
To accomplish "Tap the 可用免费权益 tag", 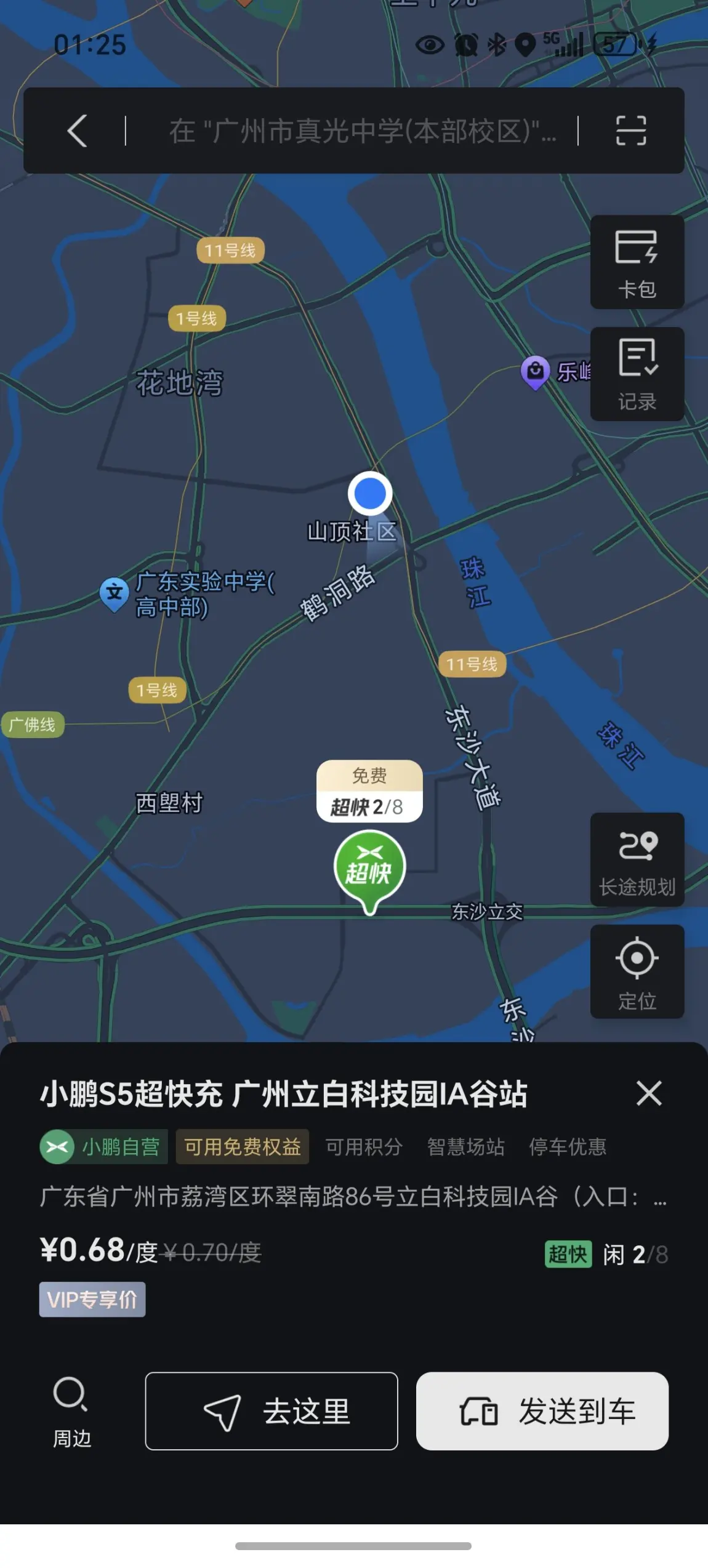I will [x=243, y=1146].
